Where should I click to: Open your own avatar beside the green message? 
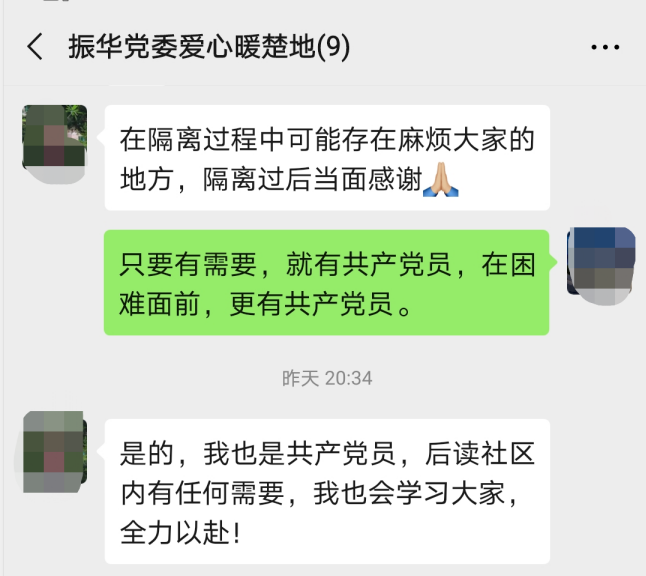pyautogui.click(x=601, y=262)
